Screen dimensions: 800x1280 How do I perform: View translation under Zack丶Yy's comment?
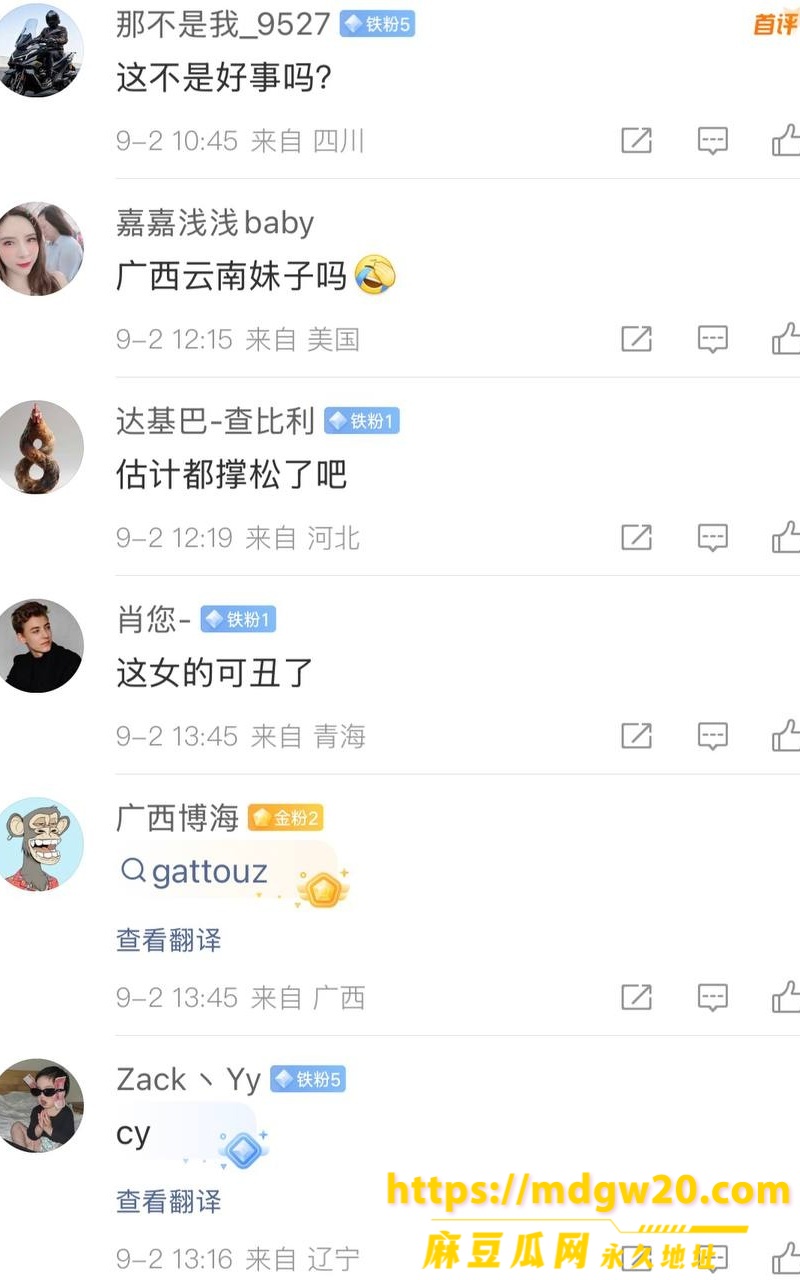tap(169, 1201)
